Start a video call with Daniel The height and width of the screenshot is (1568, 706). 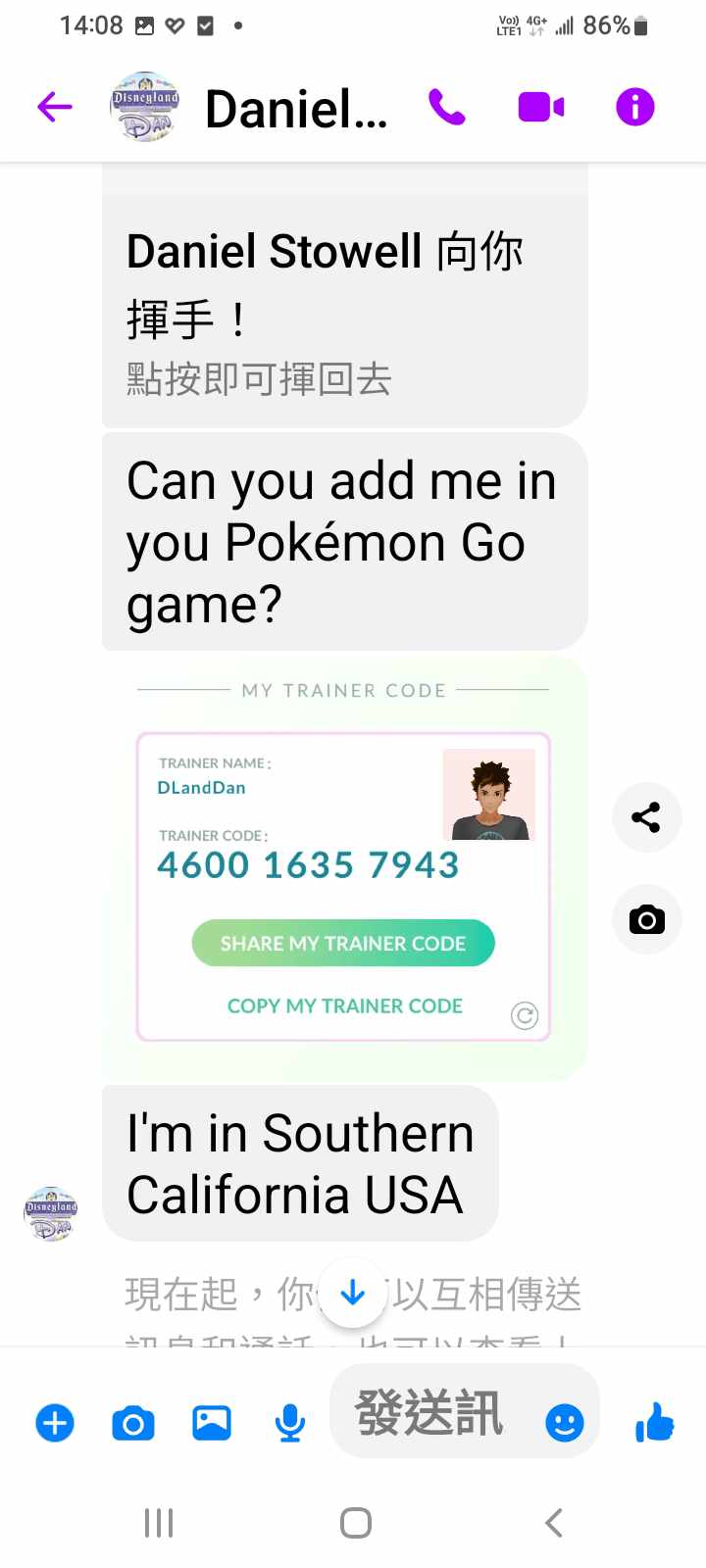pyautogui.click(x=540, y=107)
